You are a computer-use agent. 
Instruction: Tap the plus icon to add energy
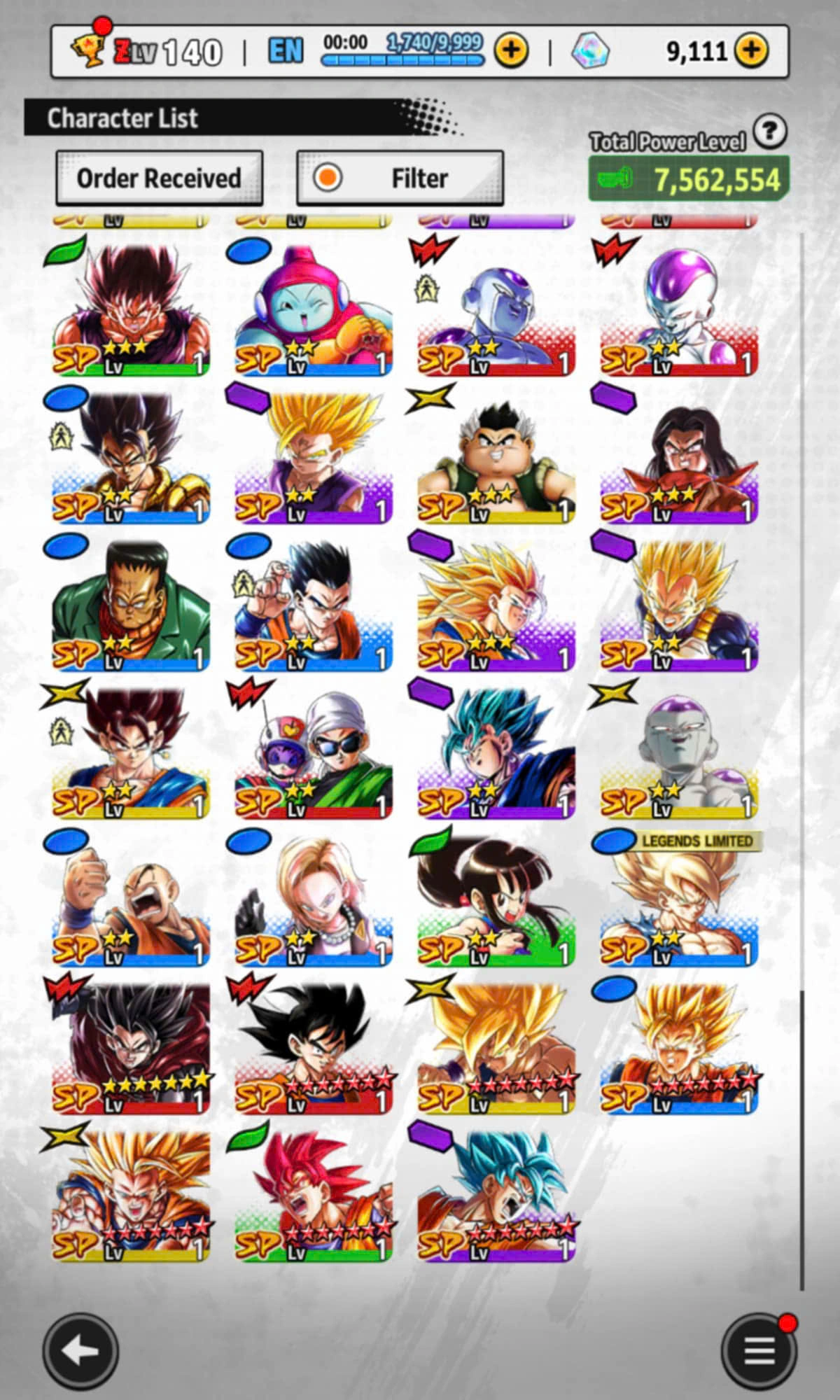click(511, 51)
